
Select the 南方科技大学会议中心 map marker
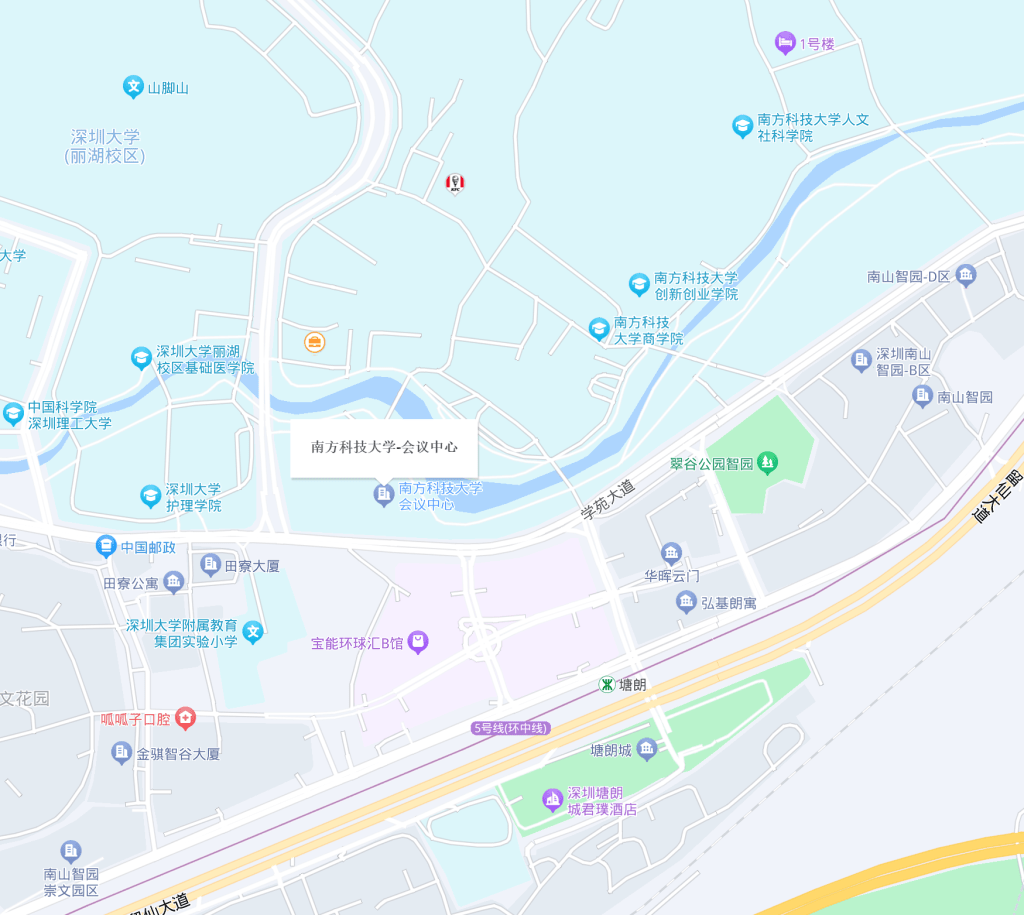[x=383, y=494]
